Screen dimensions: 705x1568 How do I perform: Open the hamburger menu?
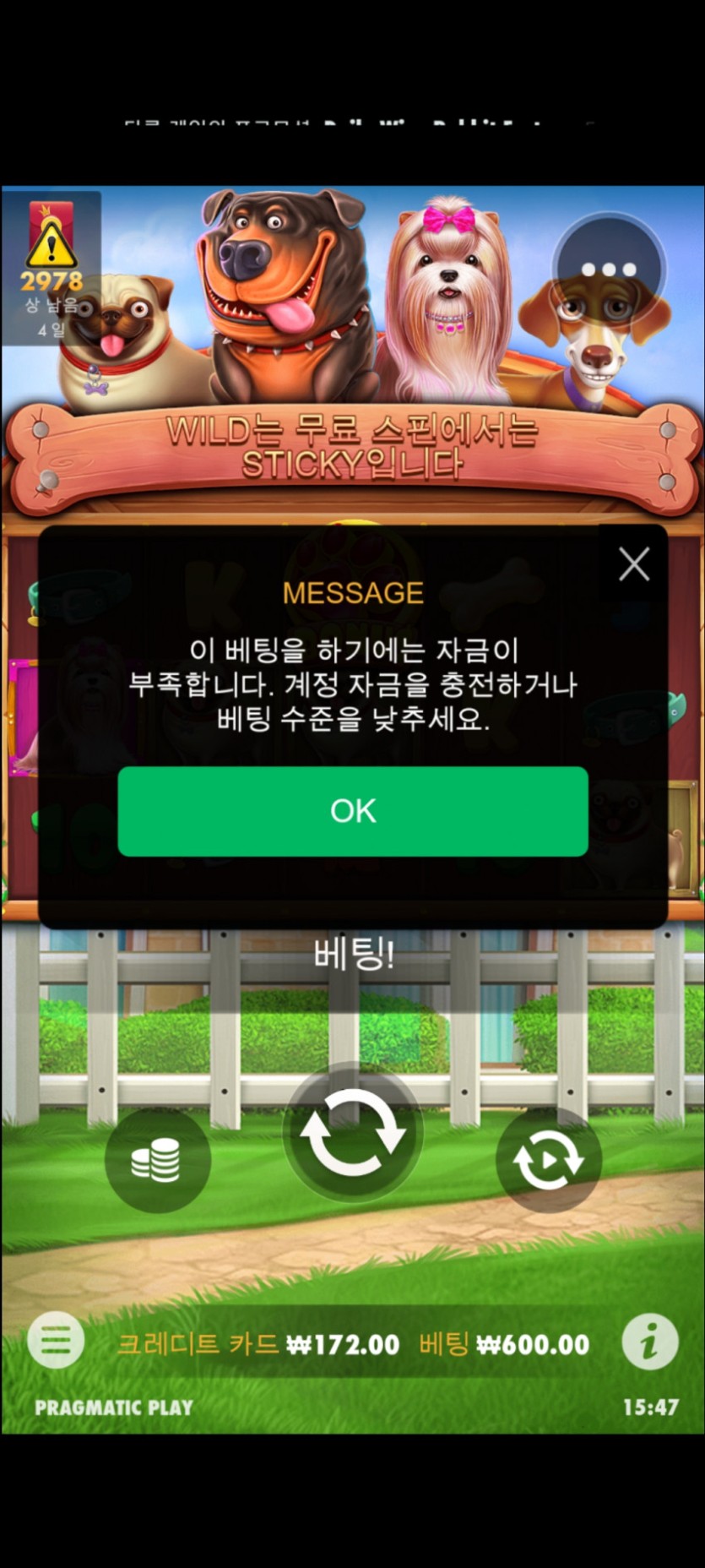click(x=56, y=1340)
